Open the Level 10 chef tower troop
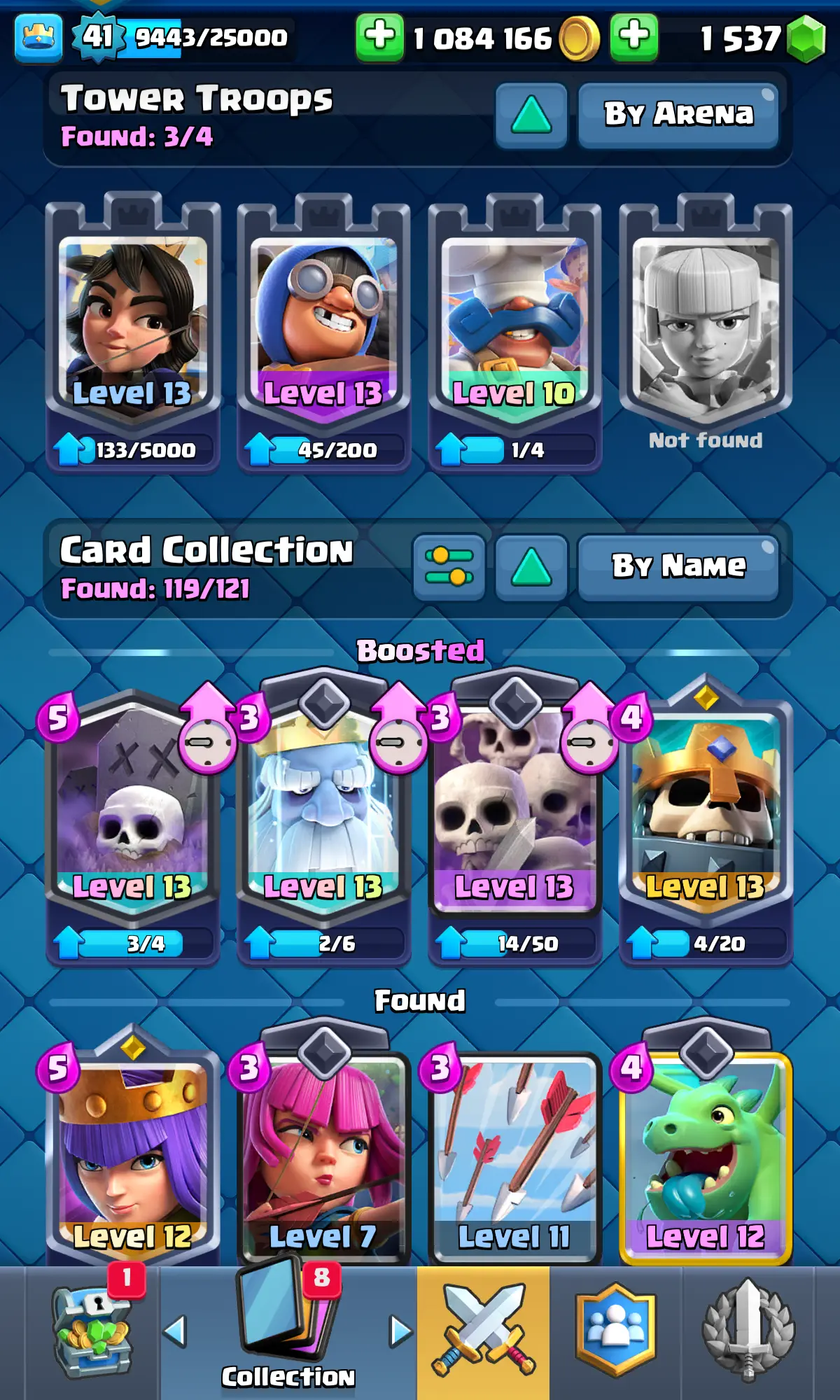The height and width of the screenshot is (1400, 840). tap(514, 329)
